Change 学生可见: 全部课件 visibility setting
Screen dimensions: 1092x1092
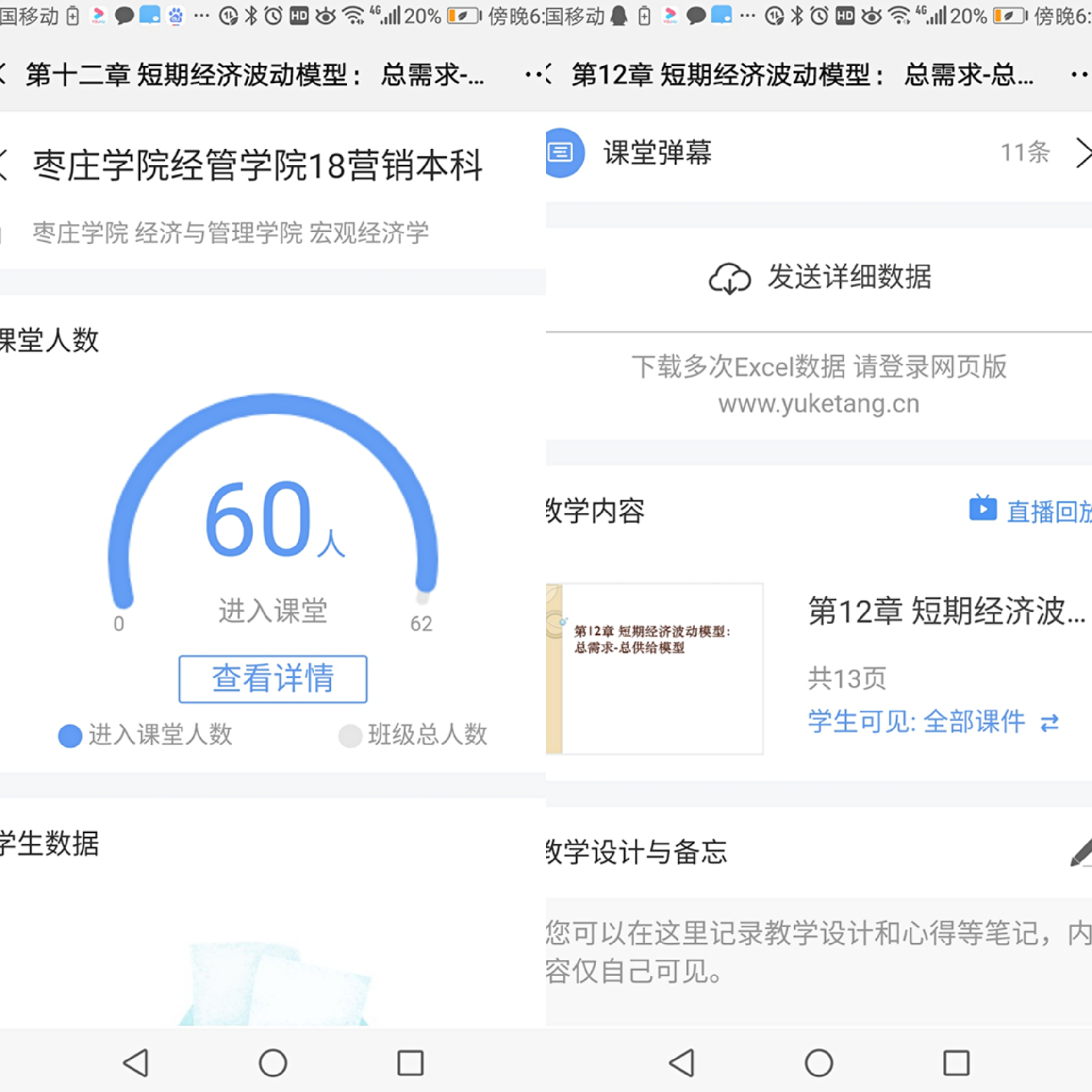(933, 722)
